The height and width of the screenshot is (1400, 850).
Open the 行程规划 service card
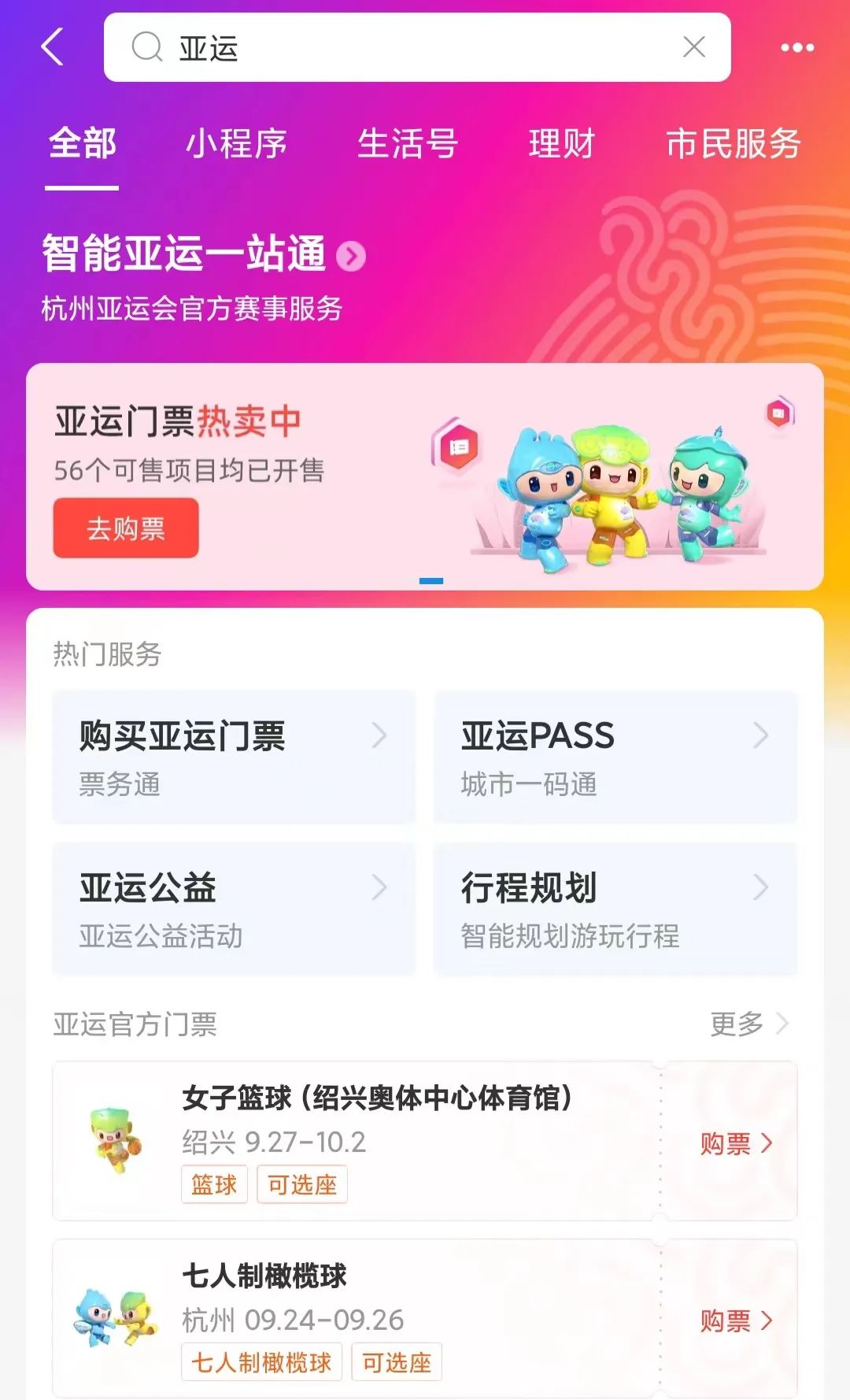pyautogui.click(x=615, y=909)
